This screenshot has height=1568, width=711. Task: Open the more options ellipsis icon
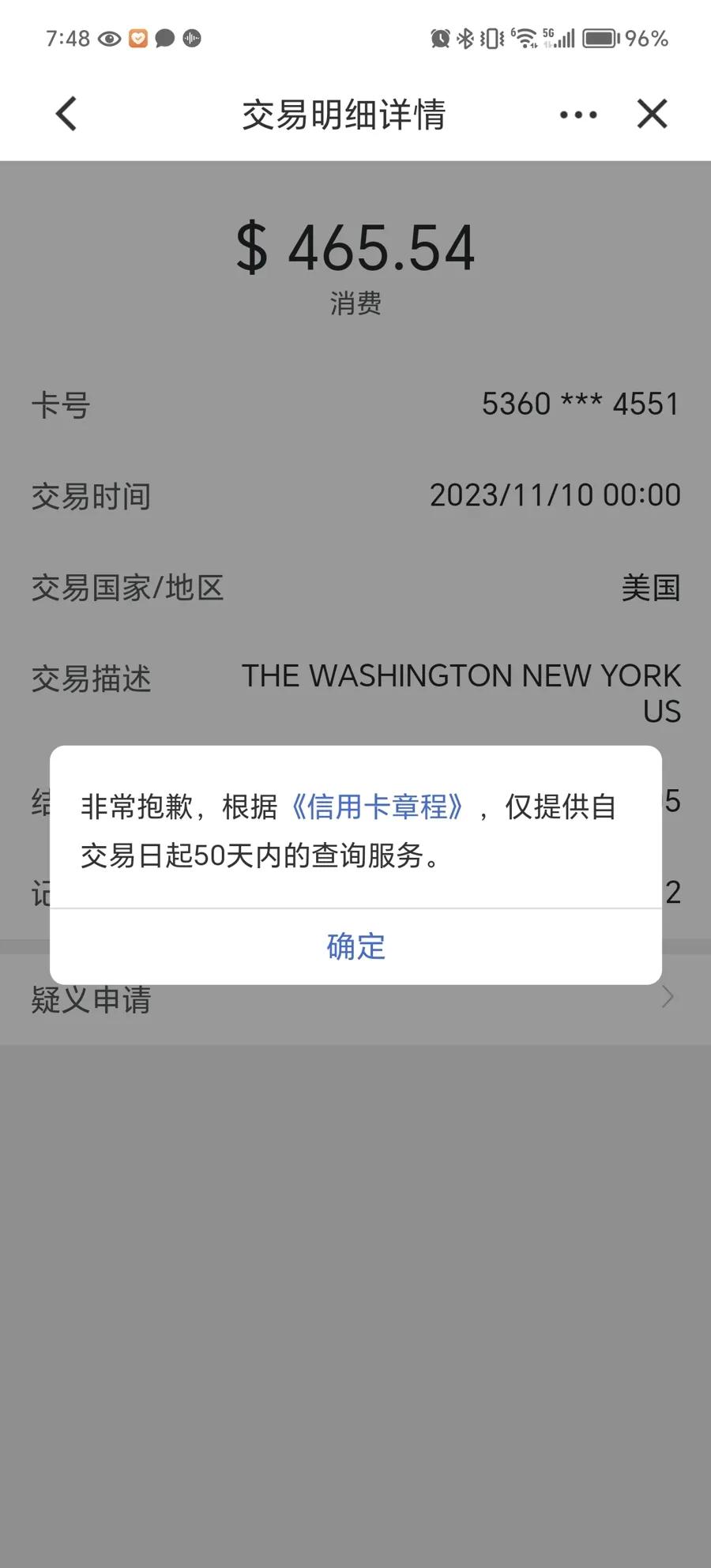576,115
